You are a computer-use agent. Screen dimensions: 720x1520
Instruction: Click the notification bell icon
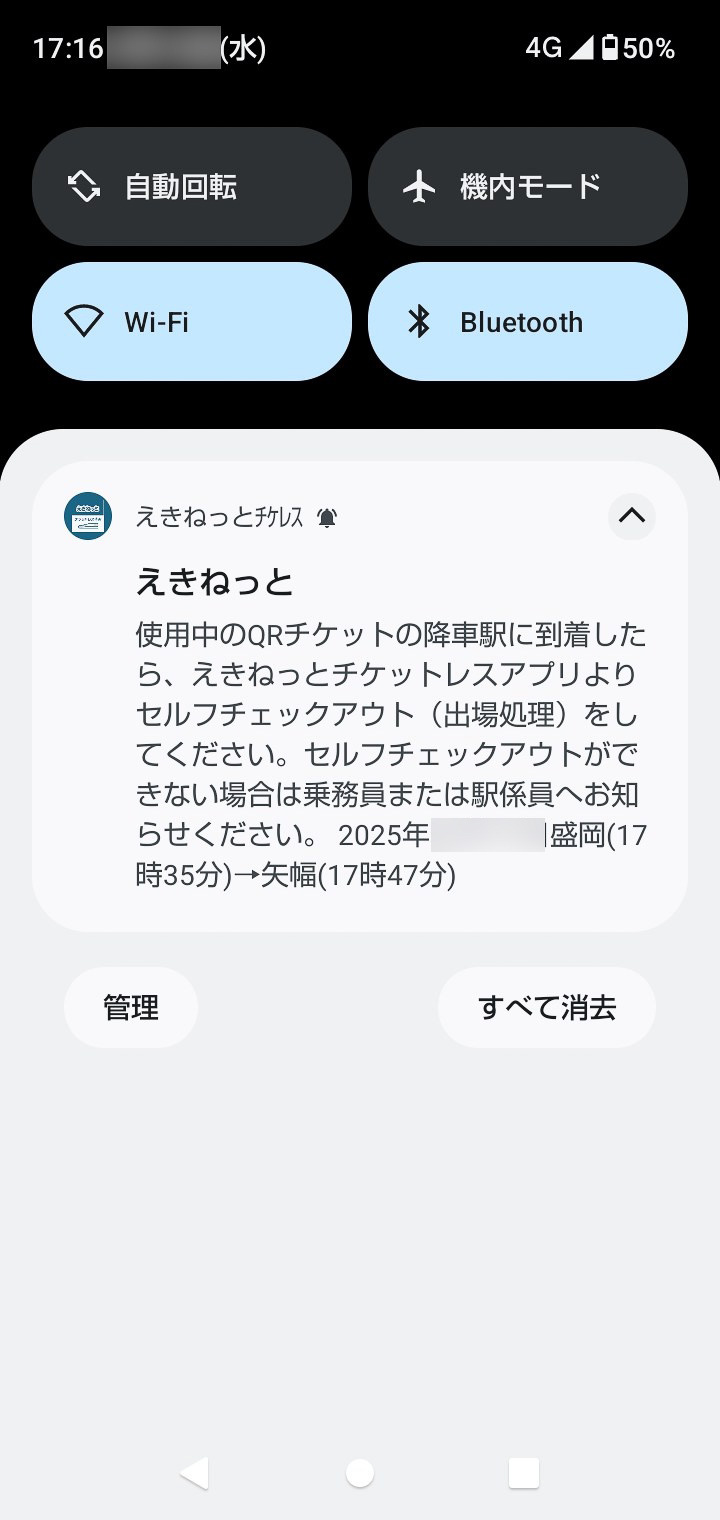click(328, 518)
